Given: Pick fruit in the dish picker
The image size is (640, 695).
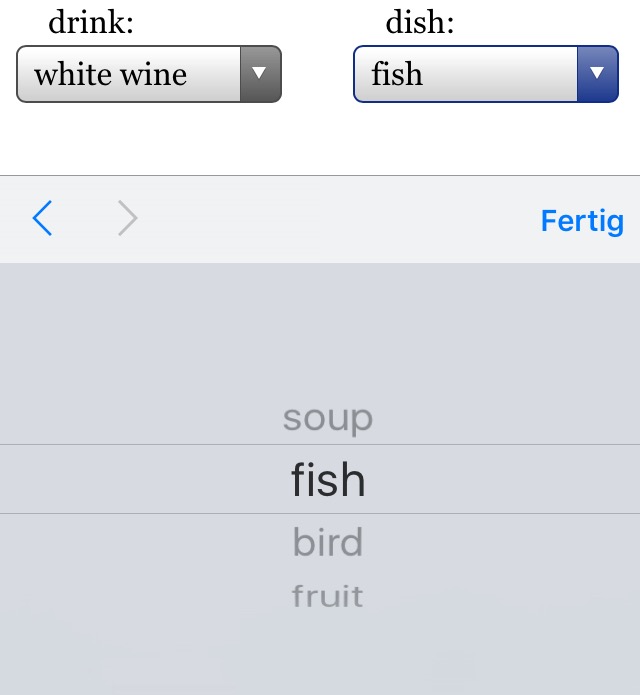Looking at the screenshot, I should 327,597.
